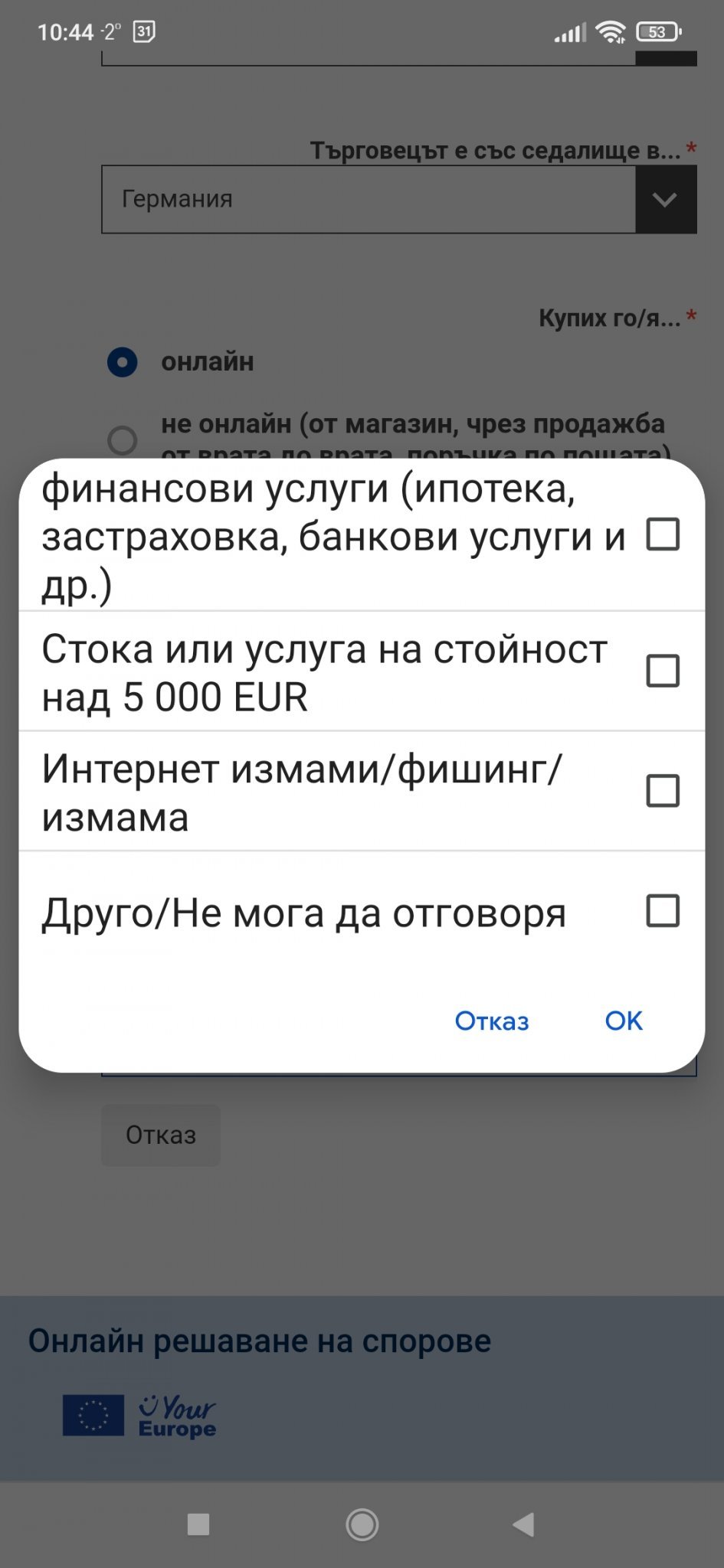This screenshot has height=1568, width=724.
Task: Tap the system back button
Action: coord(523,1525)
